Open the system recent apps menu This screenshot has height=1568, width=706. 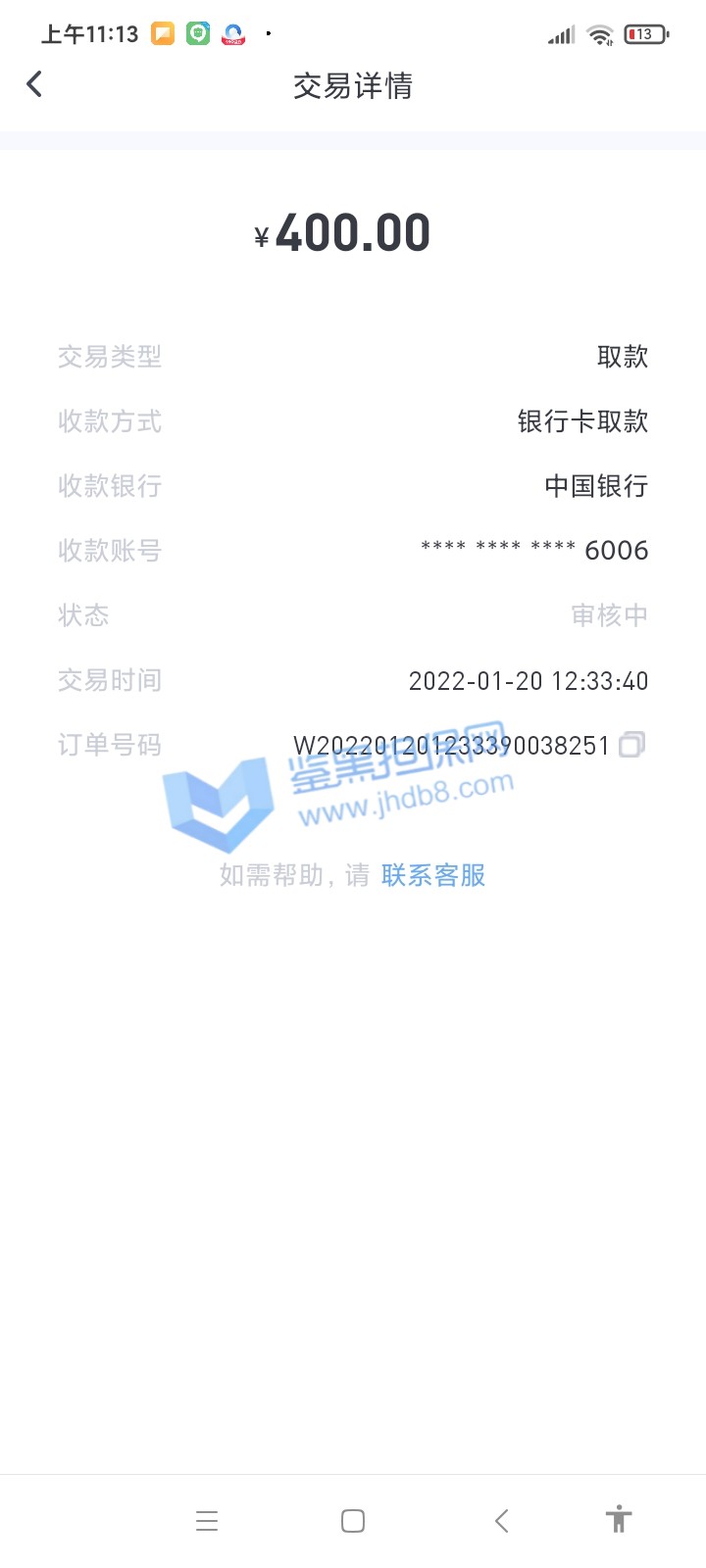pos(207,1521)
